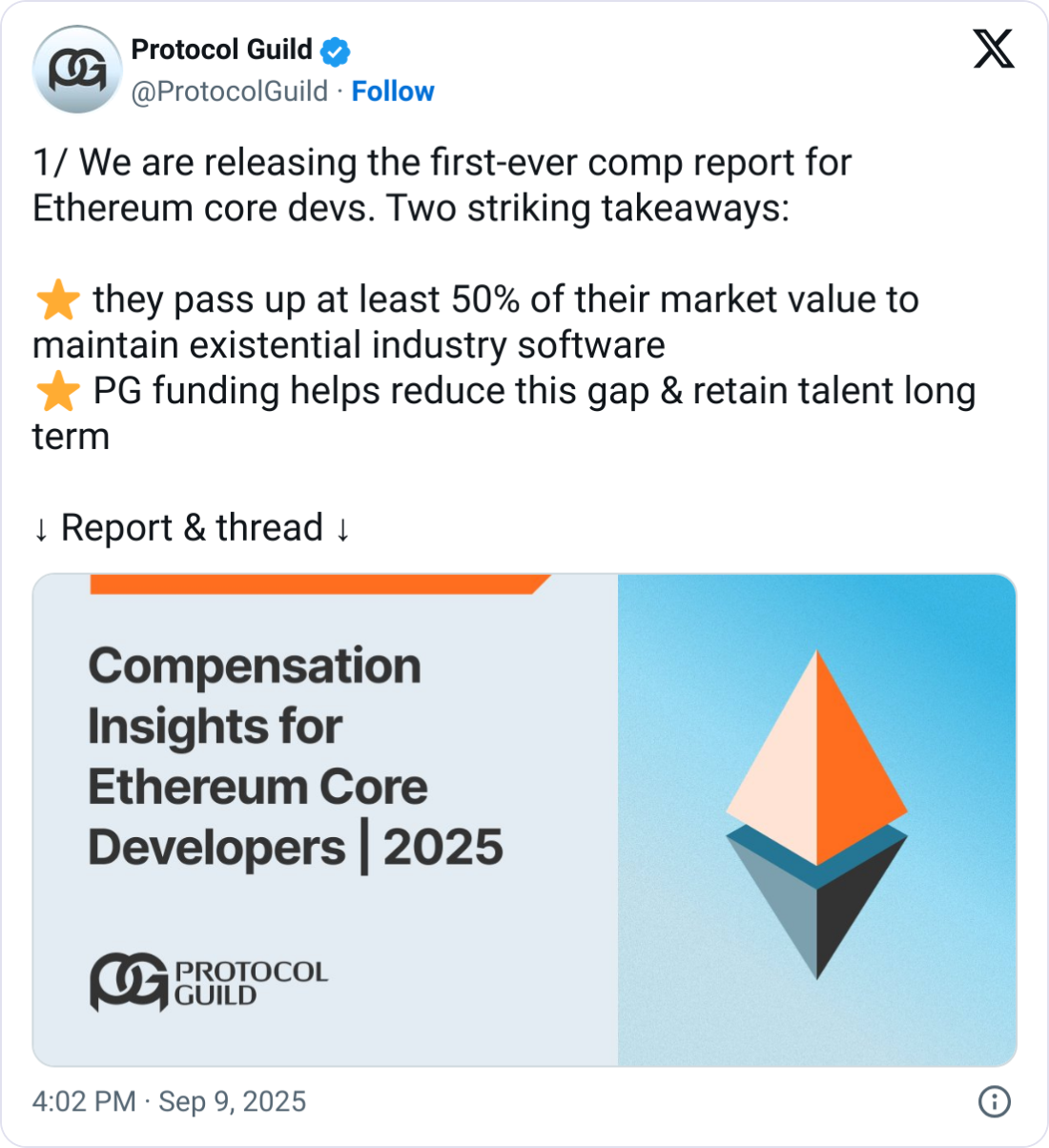Image resolution: width=1049 pixels, height=1148 pixels.
Task: Open the Compensation Insights report image
Action: coord(524,820)
